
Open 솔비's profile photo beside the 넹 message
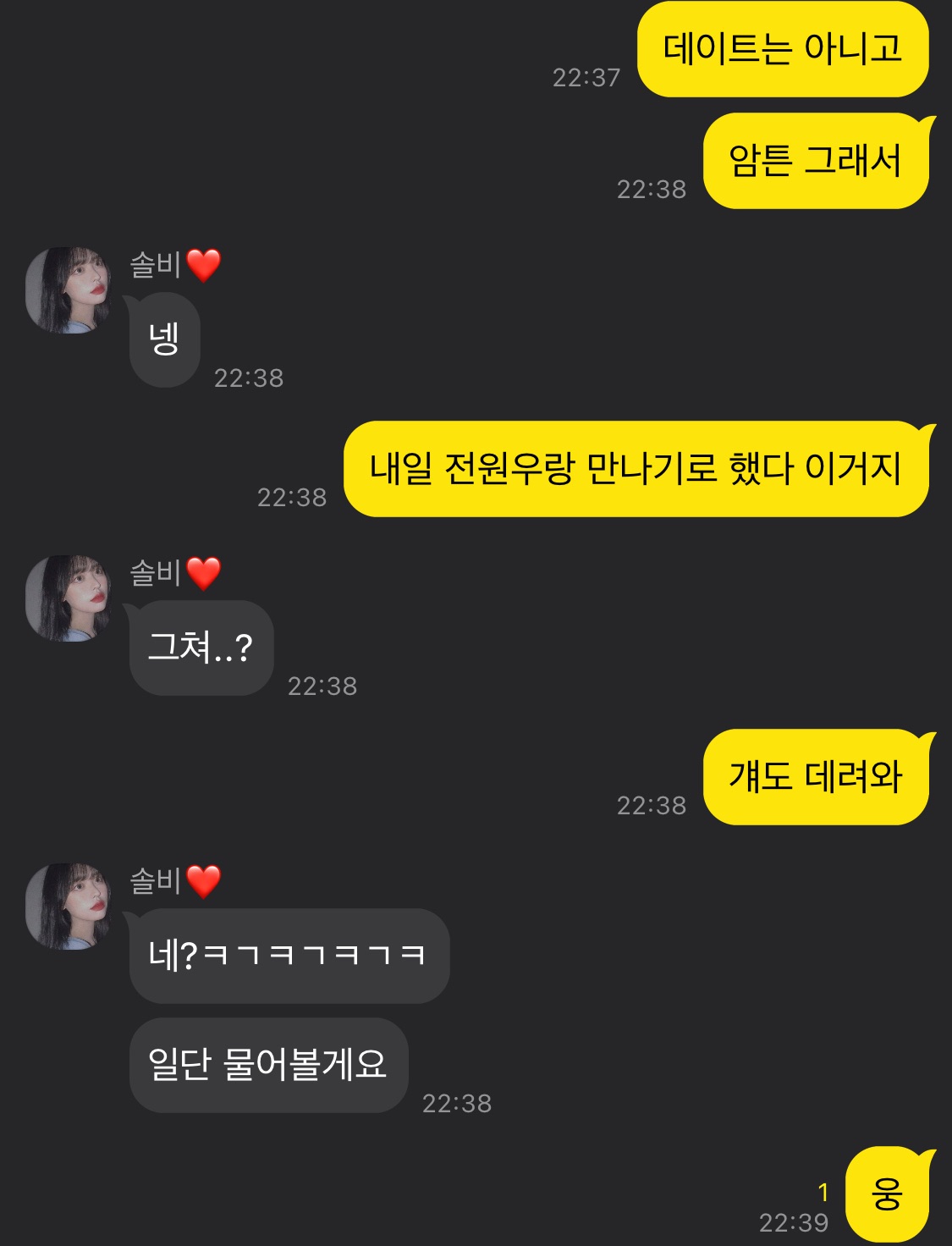[x=69, y=290]
